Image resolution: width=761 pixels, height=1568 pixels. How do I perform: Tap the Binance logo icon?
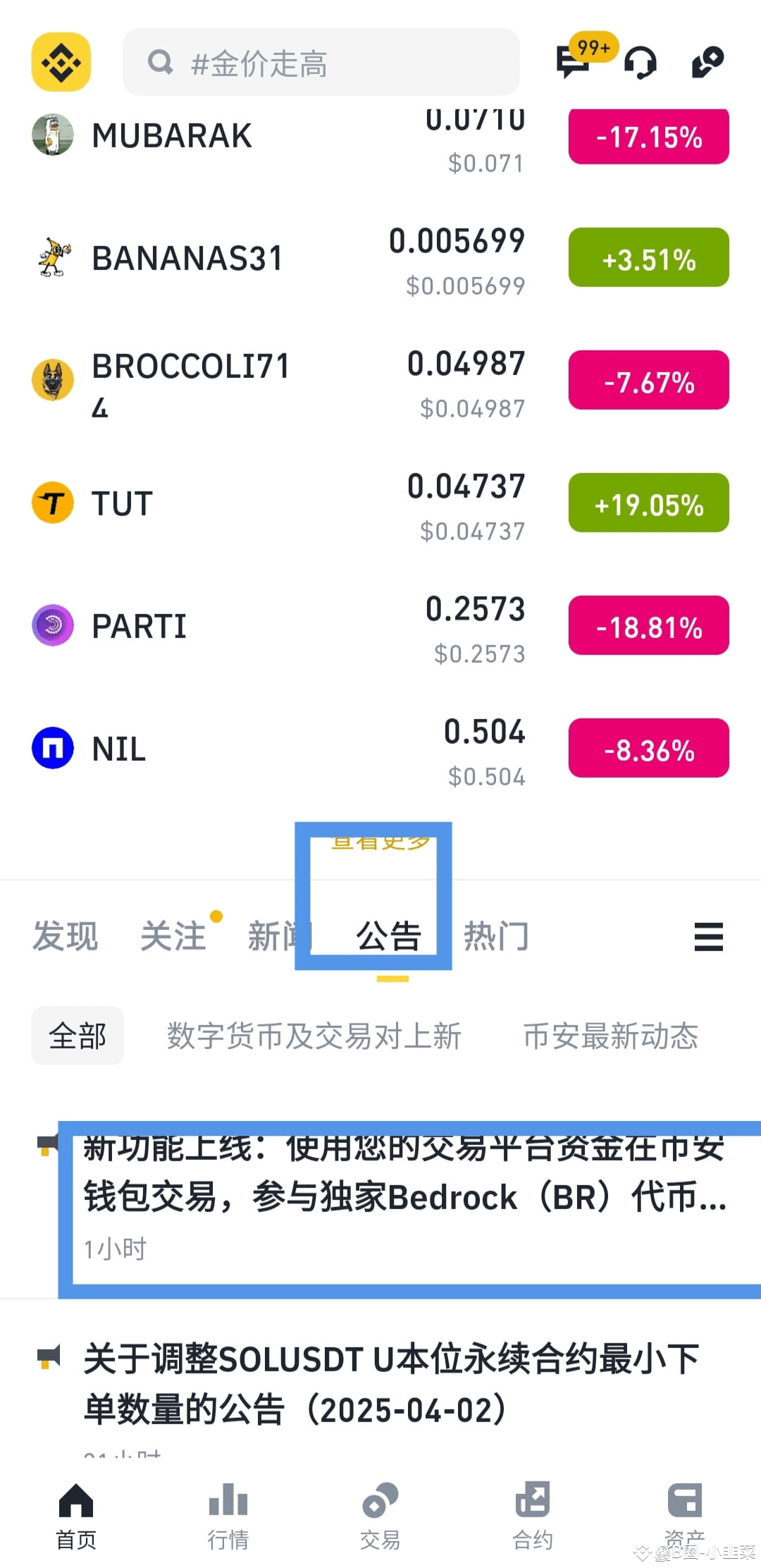[x=61, y=62]
